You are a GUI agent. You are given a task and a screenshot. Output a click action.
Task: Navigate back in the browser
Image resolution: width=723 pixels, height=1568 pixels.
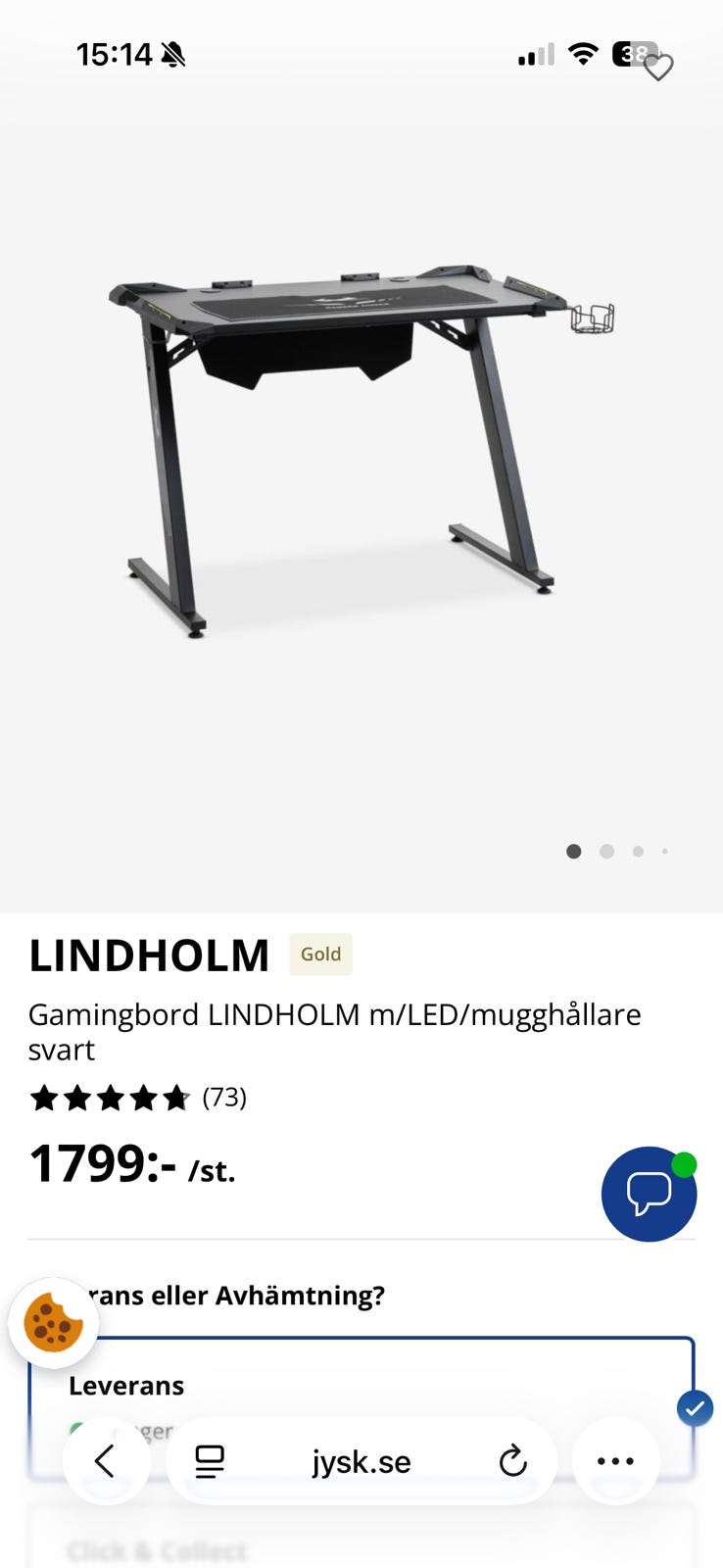click(106, 1460)
